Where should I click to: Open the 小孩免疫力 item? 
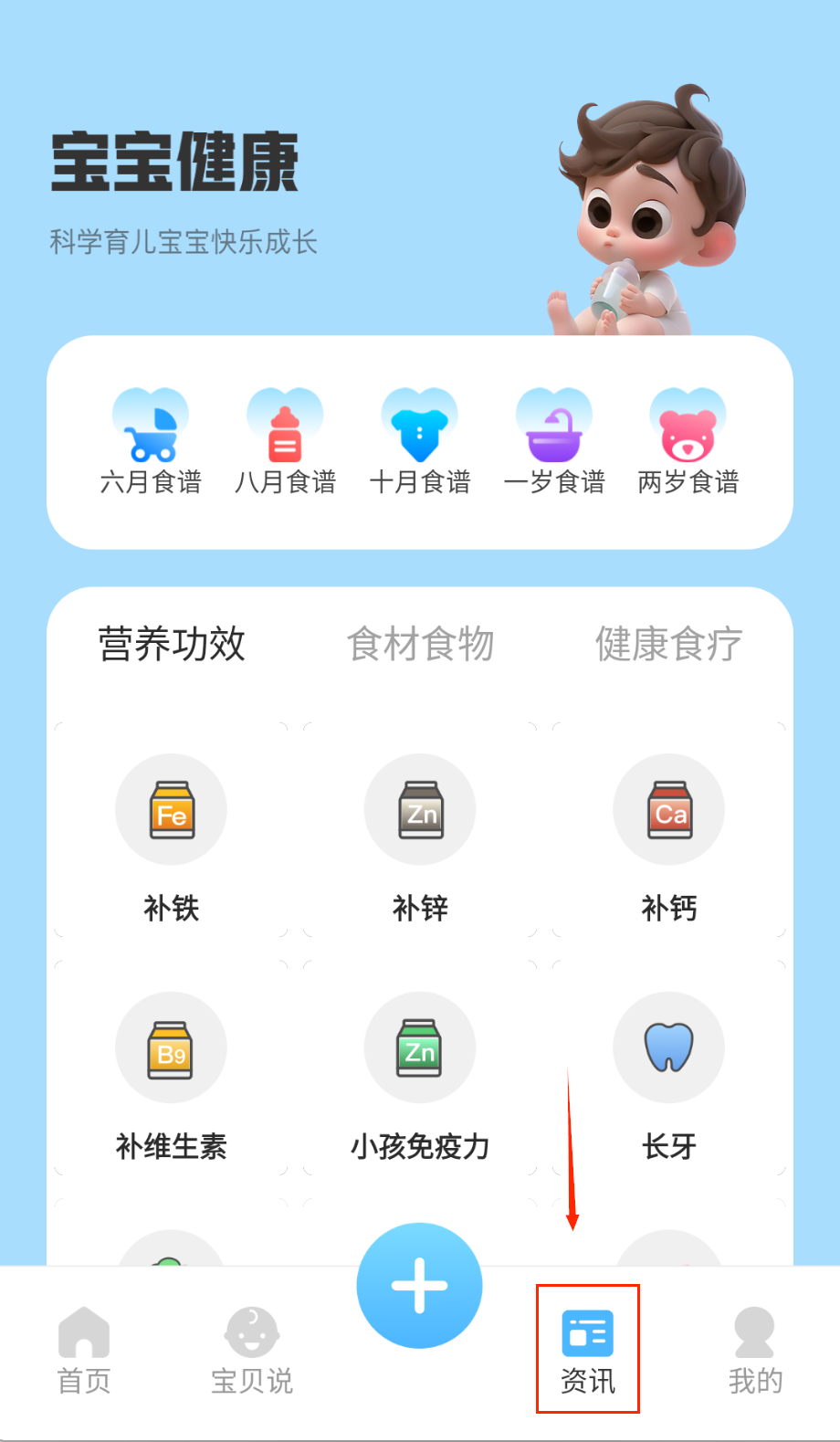click(x=420, y=1074)
